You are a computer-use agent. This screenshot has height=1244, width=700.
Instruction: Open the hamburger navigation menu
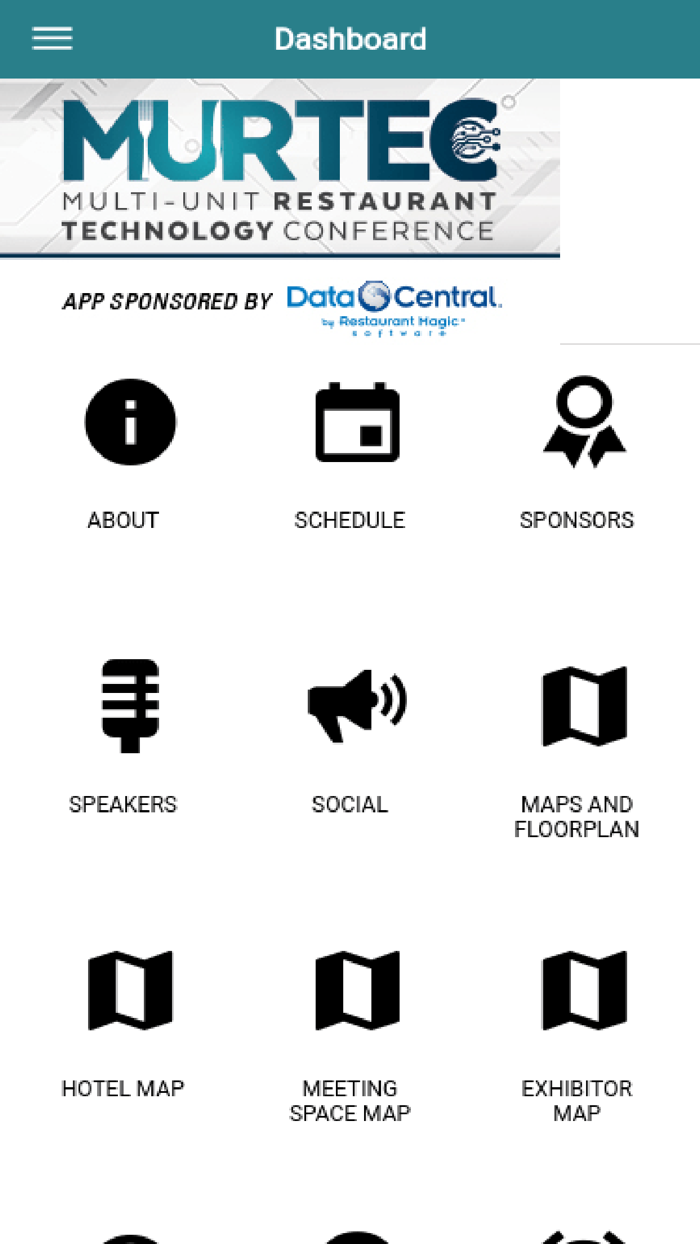pos(52,39)
